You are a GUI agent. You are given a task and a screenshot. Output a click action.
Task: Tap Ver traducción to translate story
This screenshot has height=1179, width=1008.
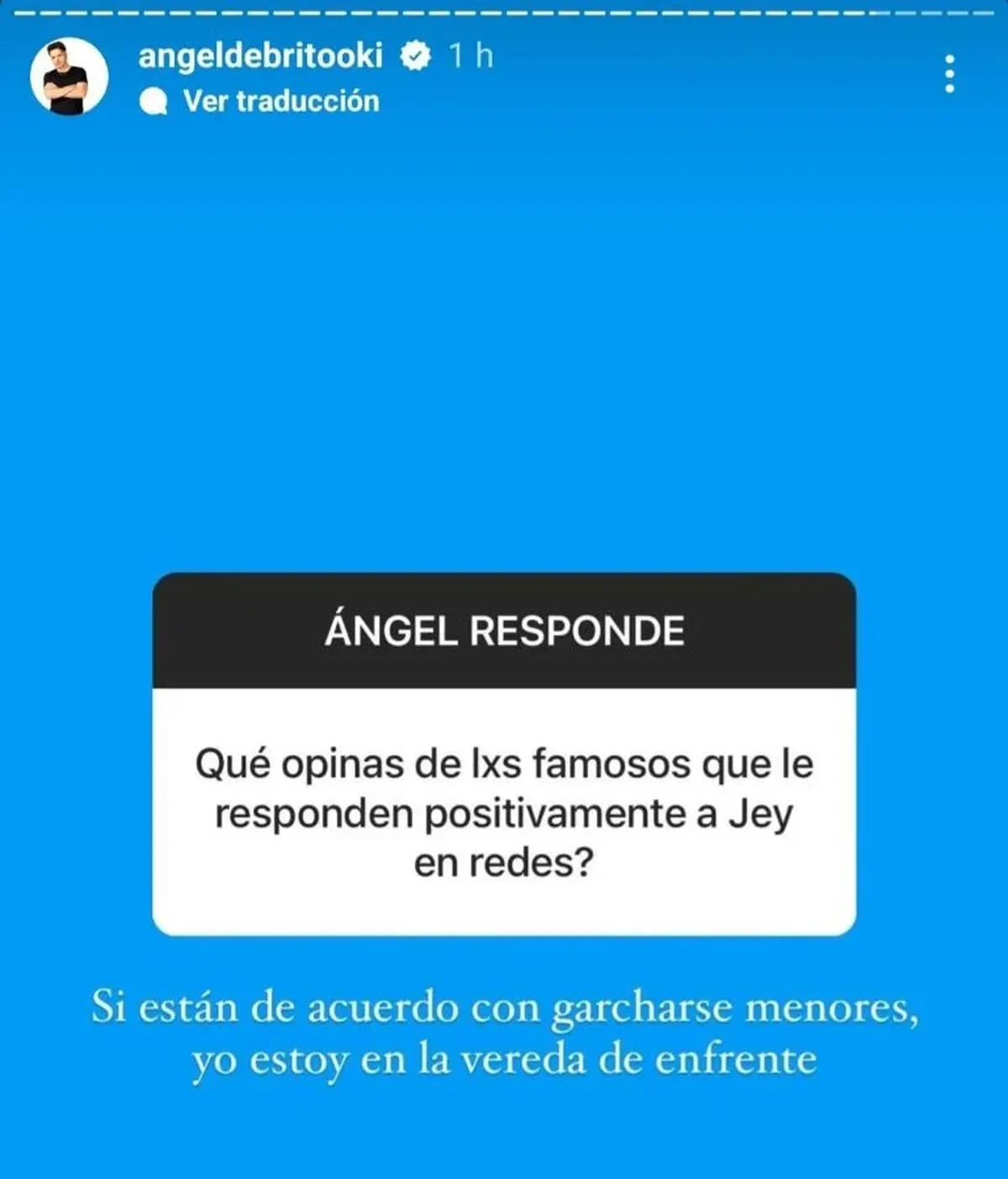click(280, 101)
